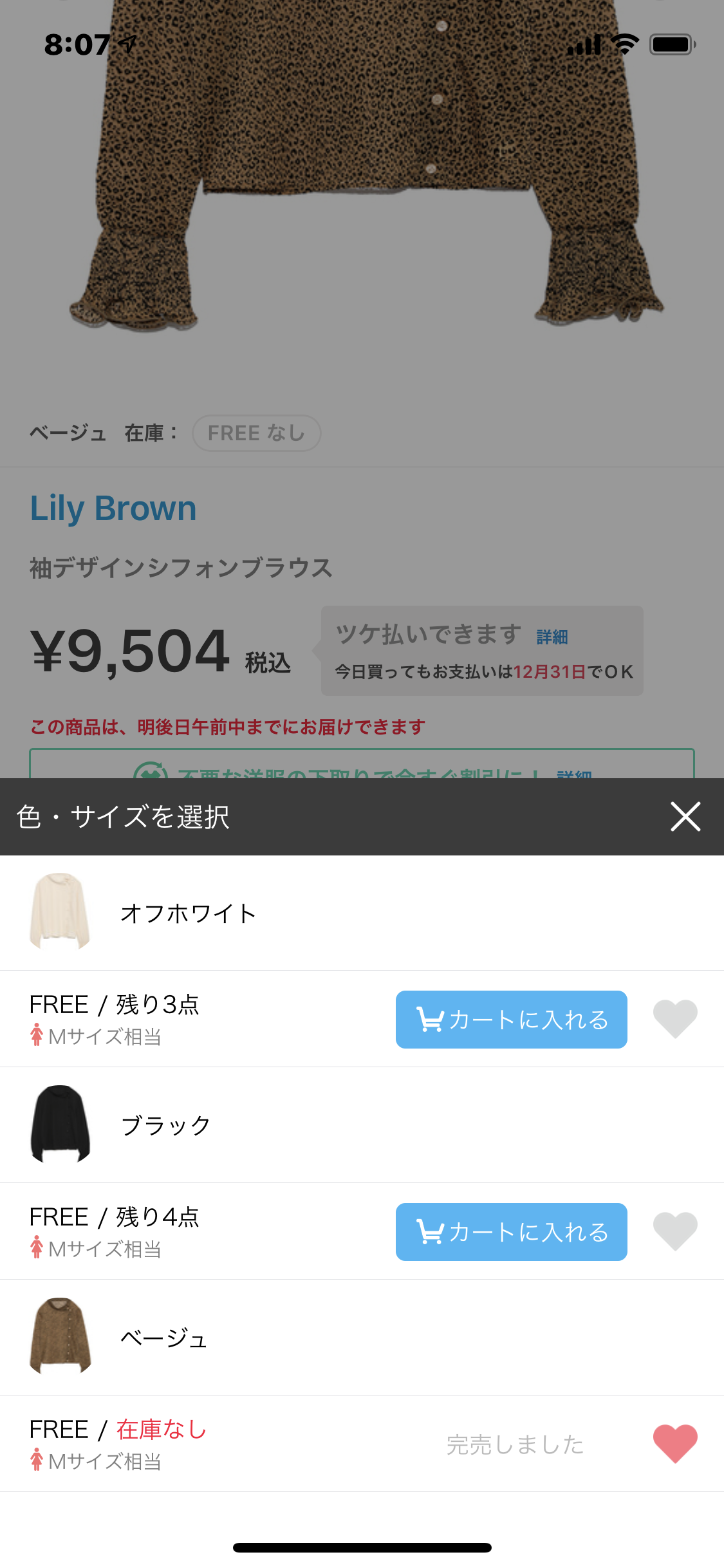This screenshot has height=1568, width=724.
Task: Add the black FREE size to cart
Action: click(x=511, y=1231)
